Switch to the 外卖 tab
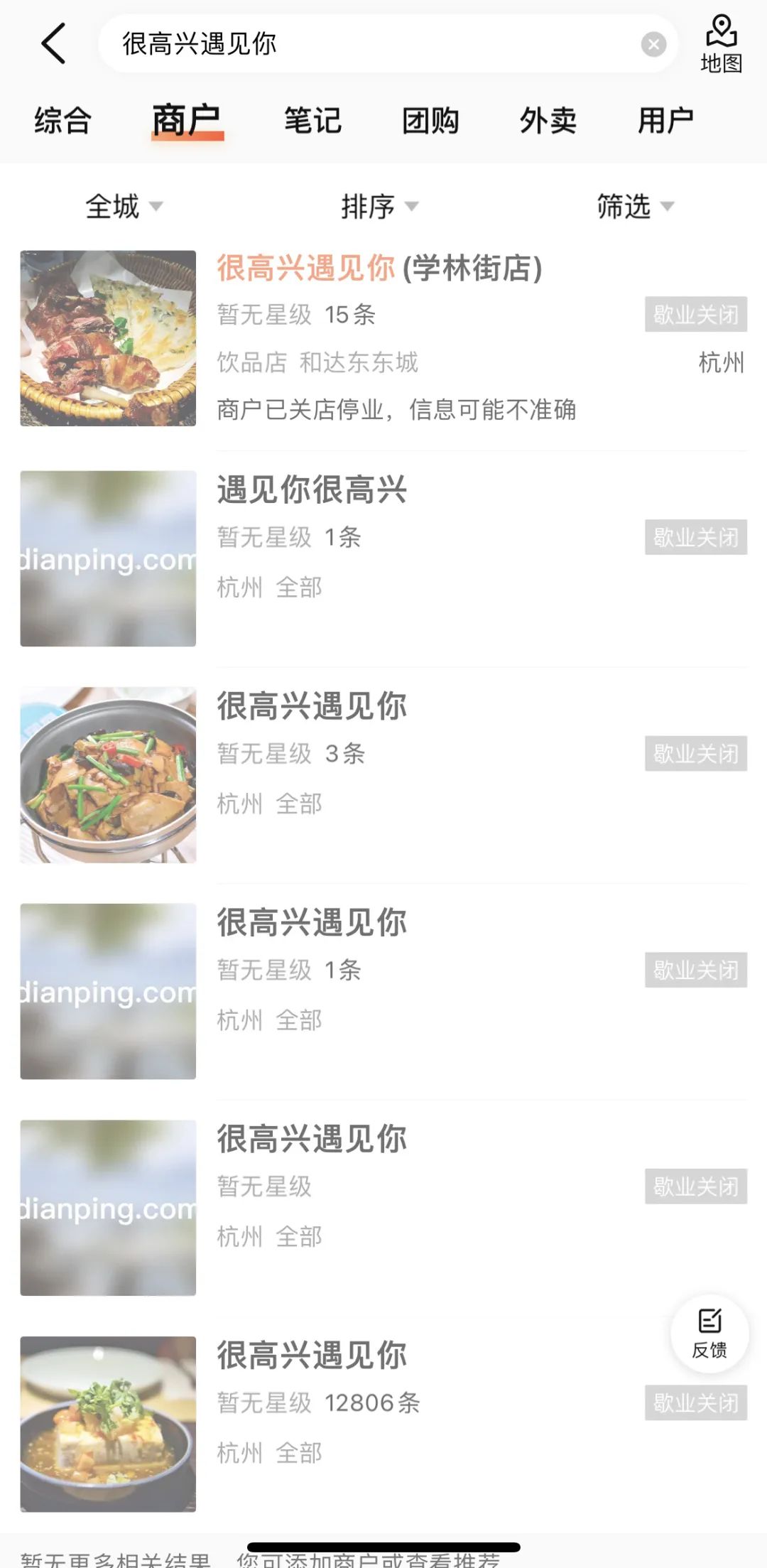 point(548,120)
